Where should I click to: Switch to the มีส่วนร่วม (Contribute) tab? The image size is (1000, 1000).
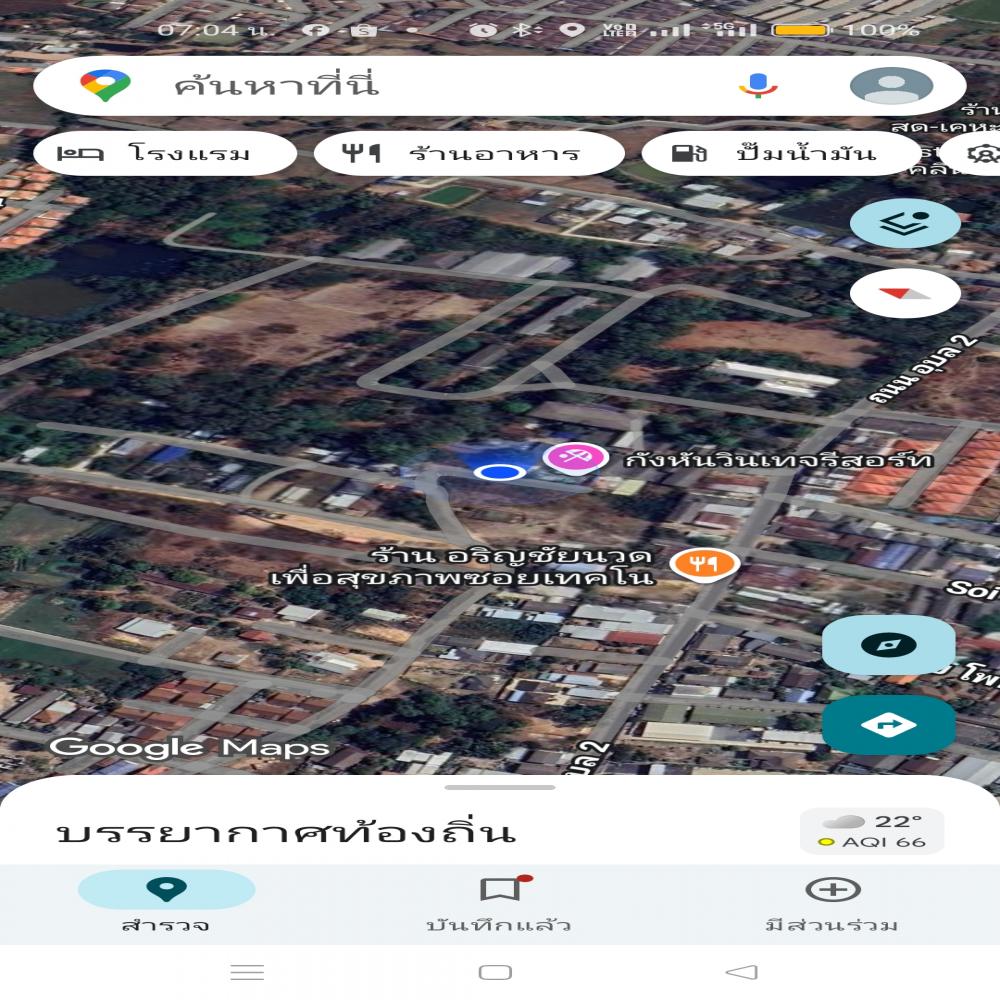pos(832,901)
